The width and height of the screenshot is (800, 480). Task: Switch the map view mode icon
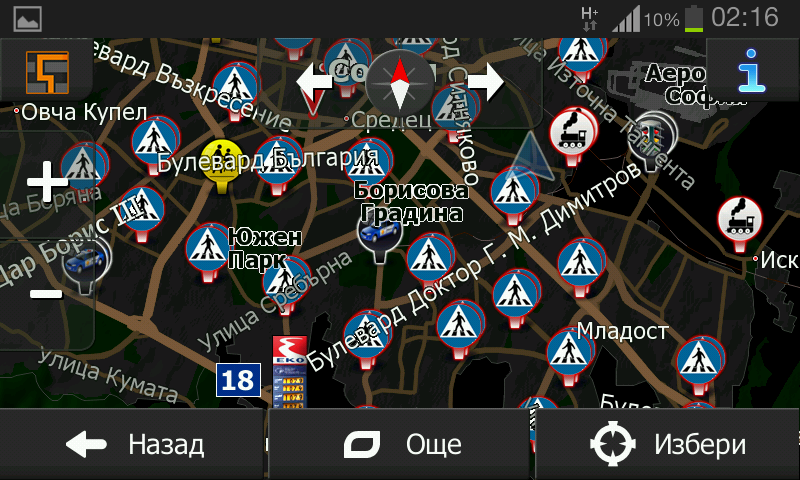coord(46,72)
